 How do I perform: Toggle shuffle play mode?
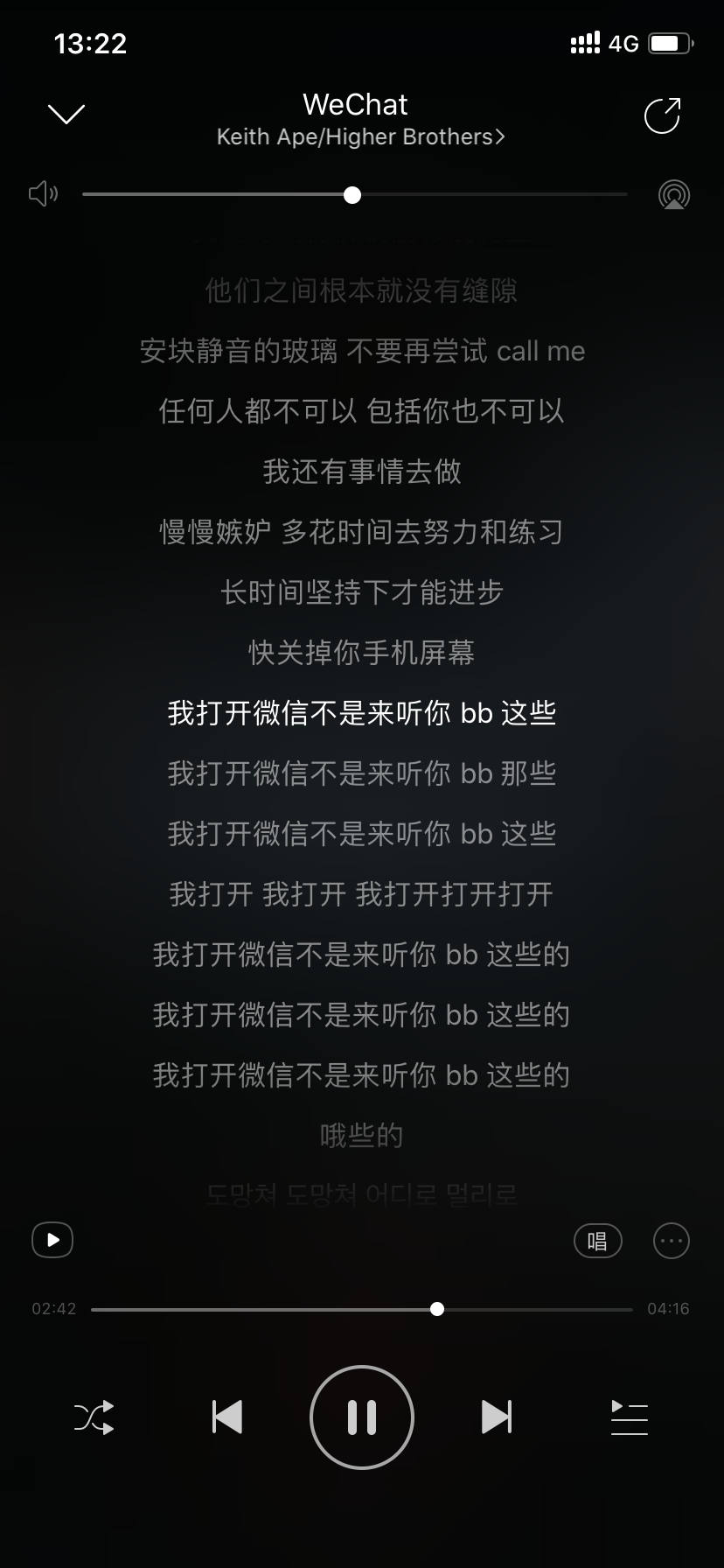(x=94, y=1417)
